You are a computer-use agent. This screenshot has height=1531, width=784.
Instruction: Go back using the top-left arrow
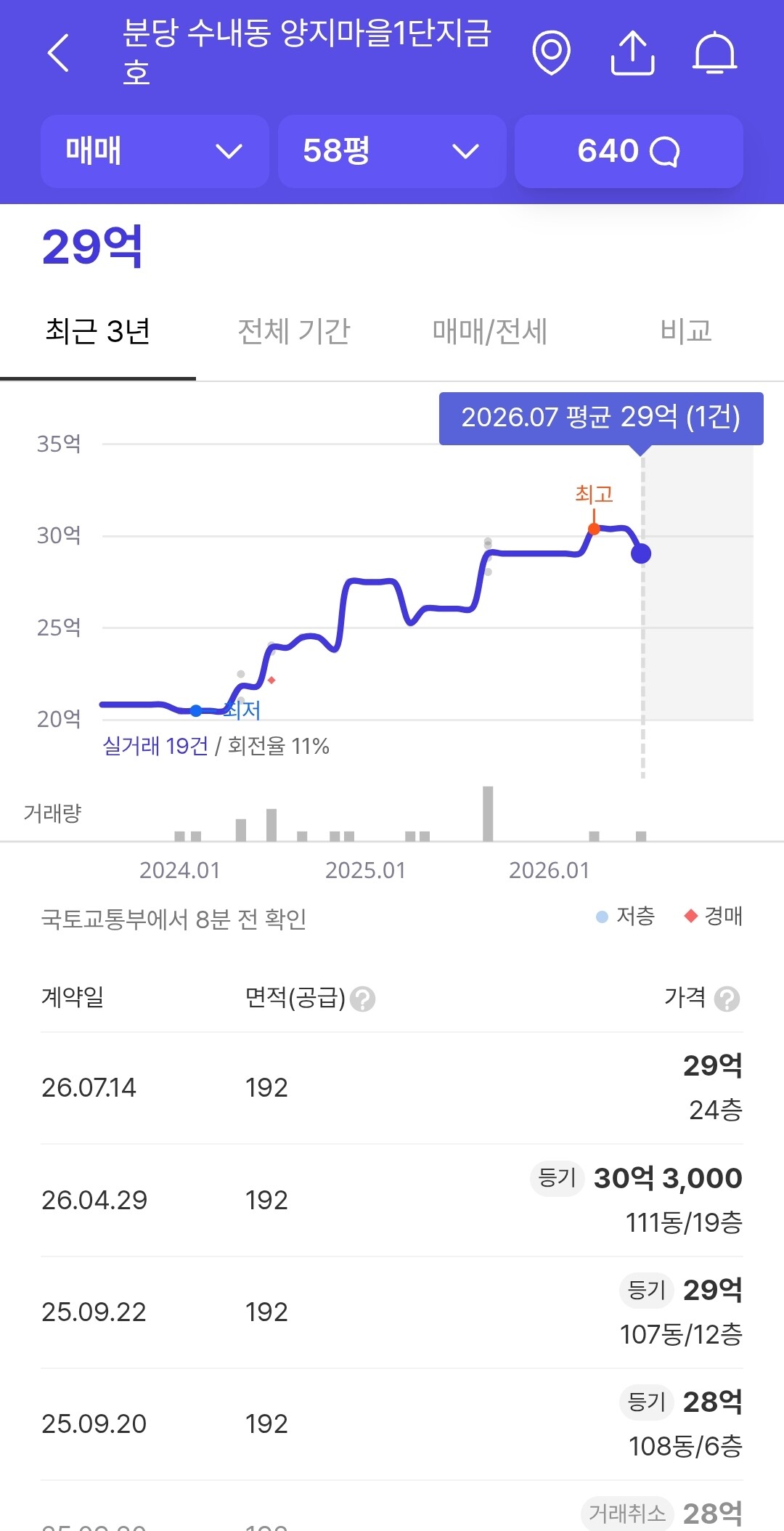[58, 53]
